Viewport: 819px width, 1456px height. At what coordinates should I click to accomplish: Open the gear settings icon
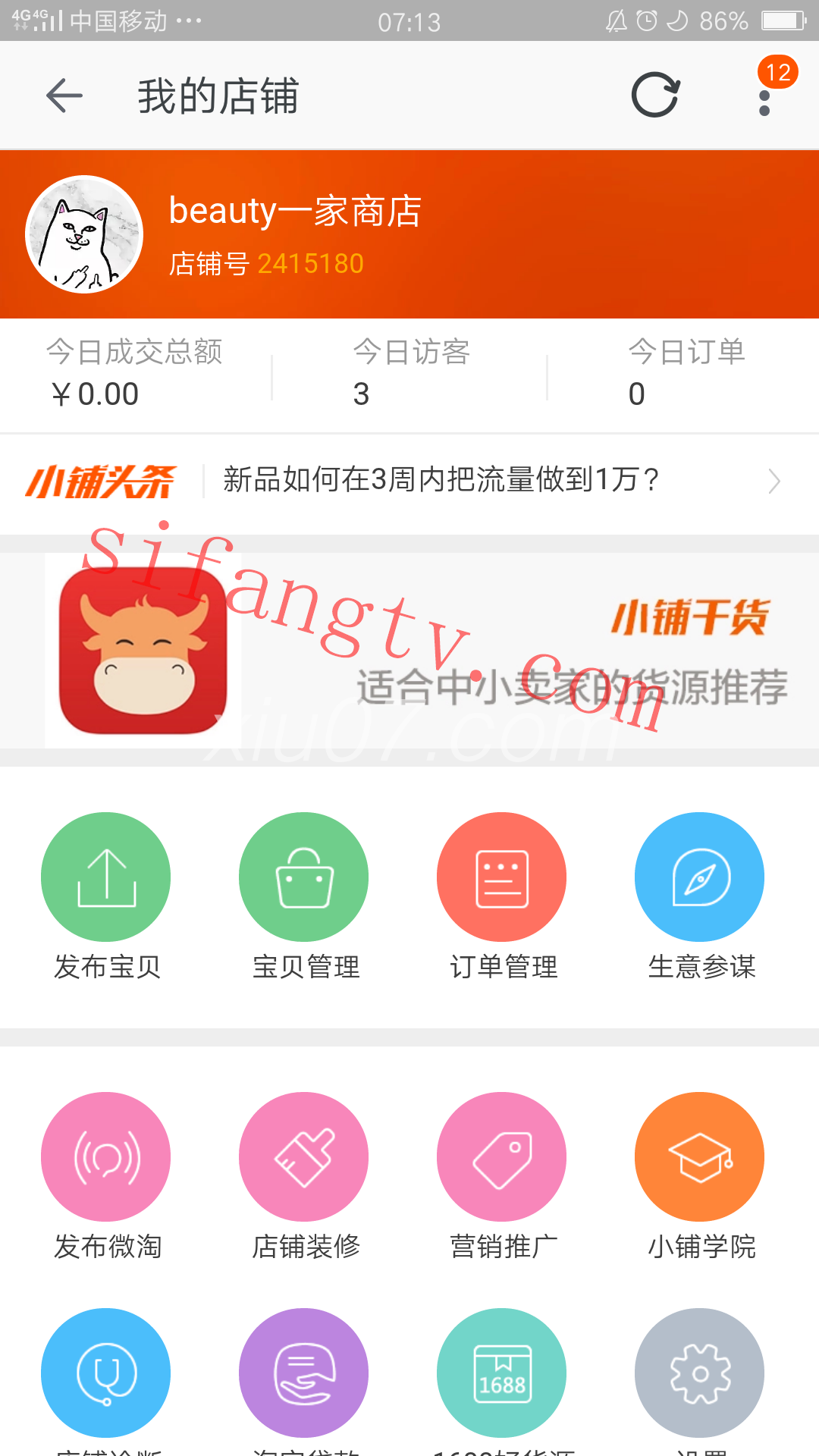(700, 1373)
